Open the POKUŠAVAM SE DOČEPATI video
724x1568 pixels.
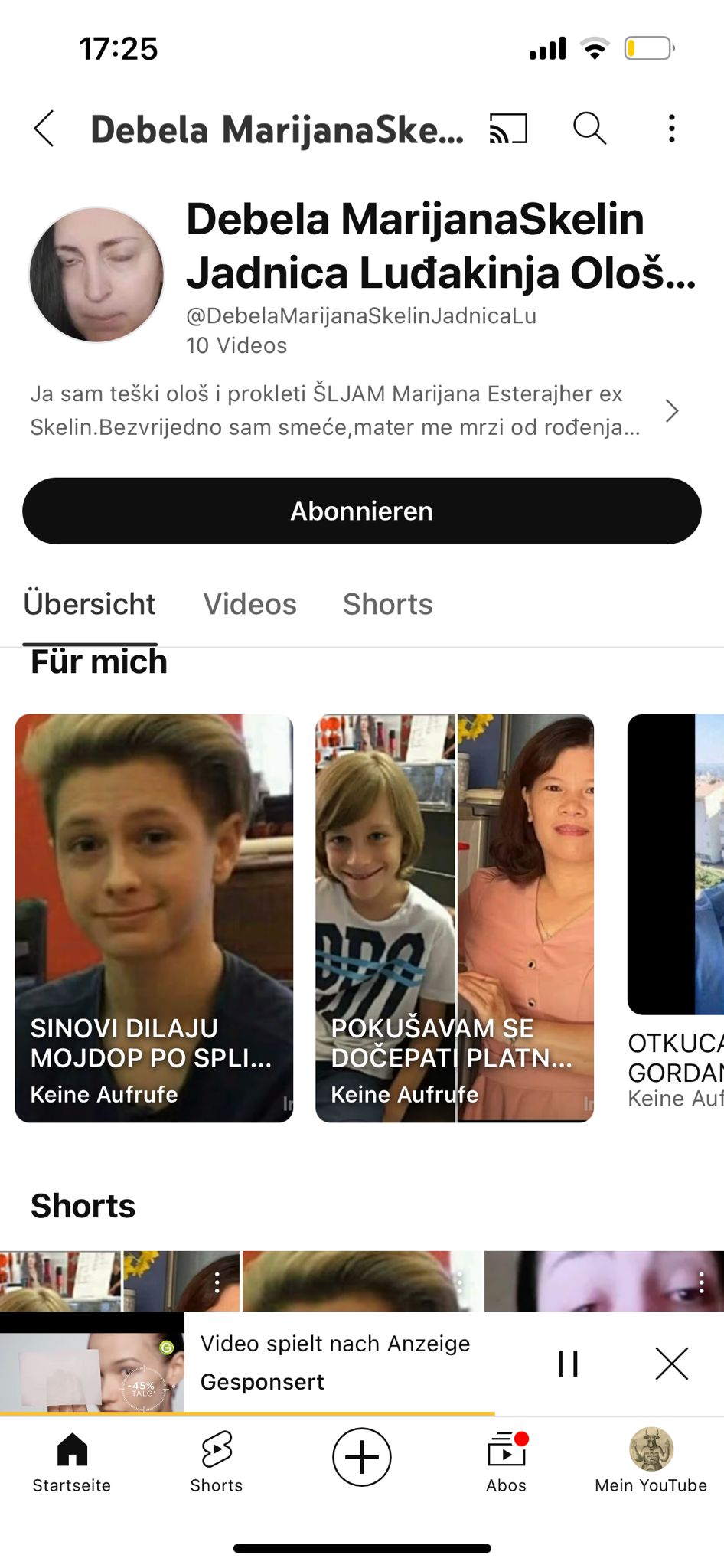tap(455, 917)
